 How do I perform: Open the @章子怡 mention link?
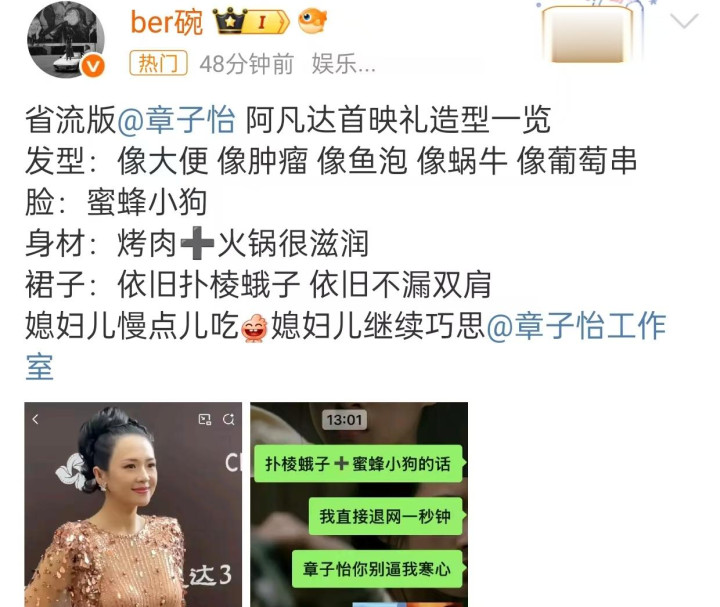click(176, 120)
